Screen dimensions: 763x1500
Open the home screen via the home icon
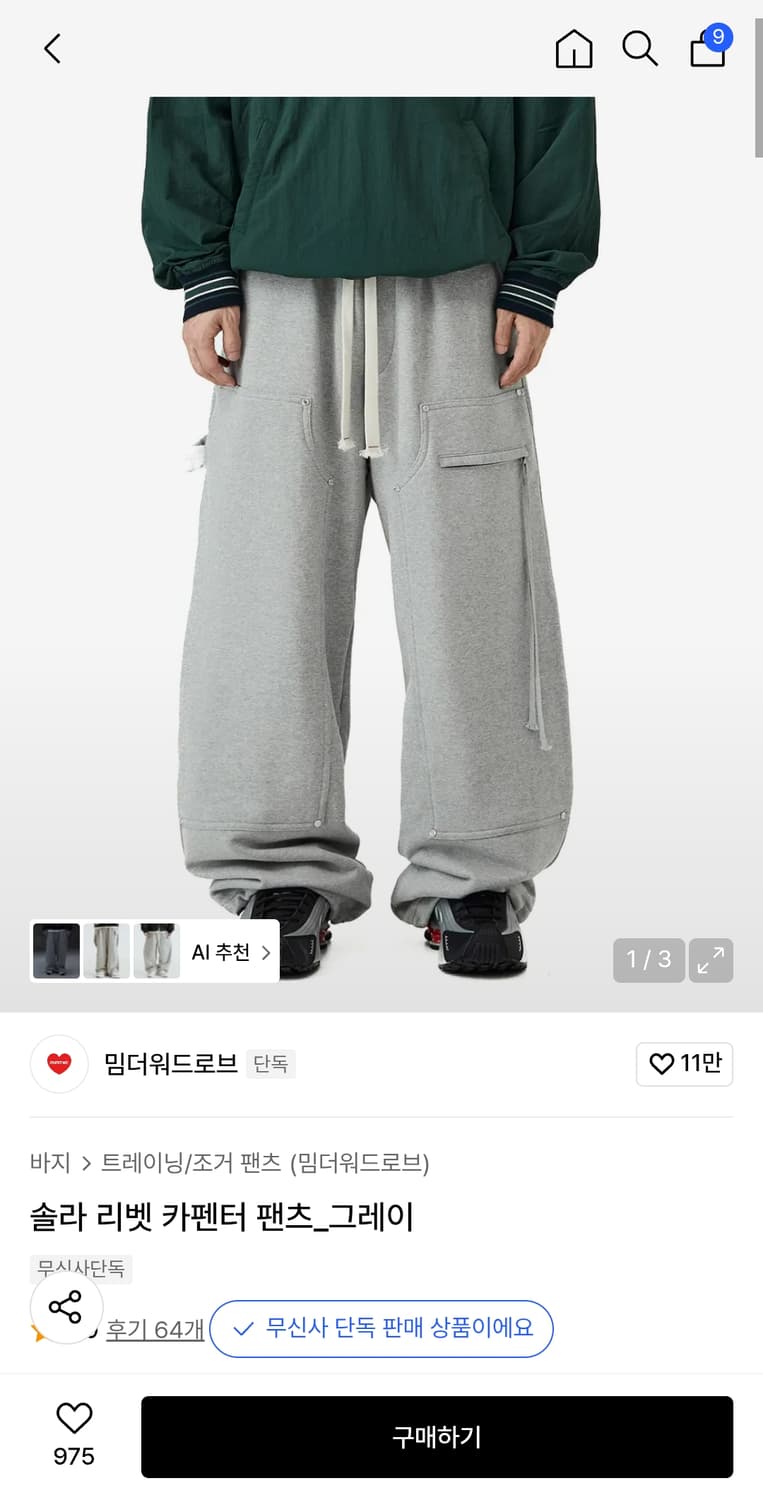[x=574, y=48]
